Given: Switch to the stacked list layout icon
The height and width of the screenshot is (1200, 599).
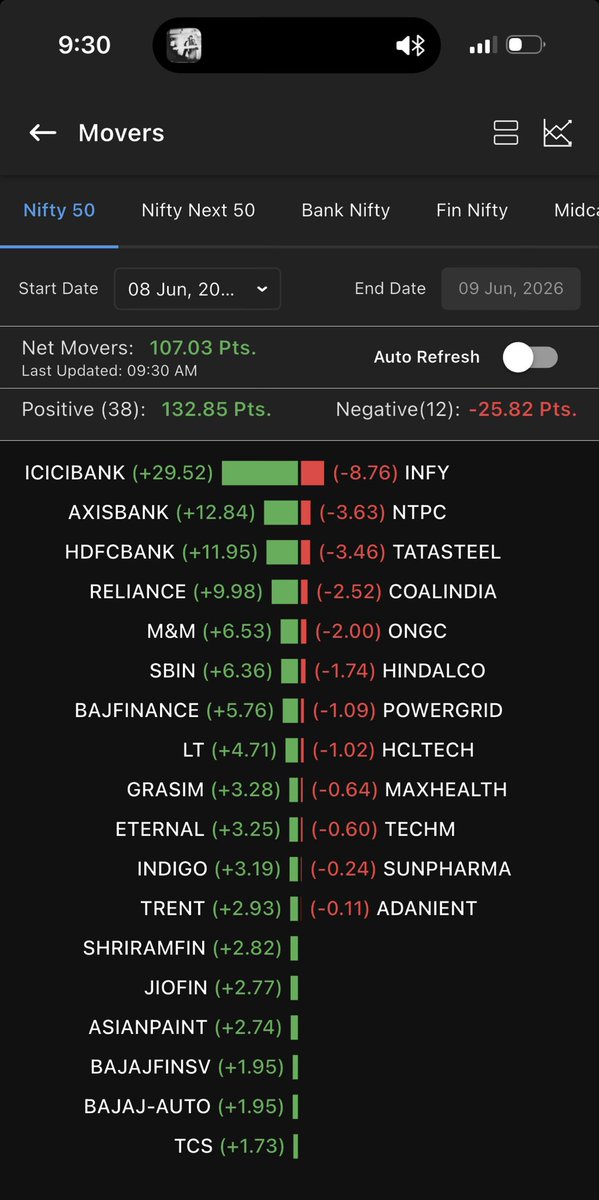Looking at the screenshot, I should (506, 133).
